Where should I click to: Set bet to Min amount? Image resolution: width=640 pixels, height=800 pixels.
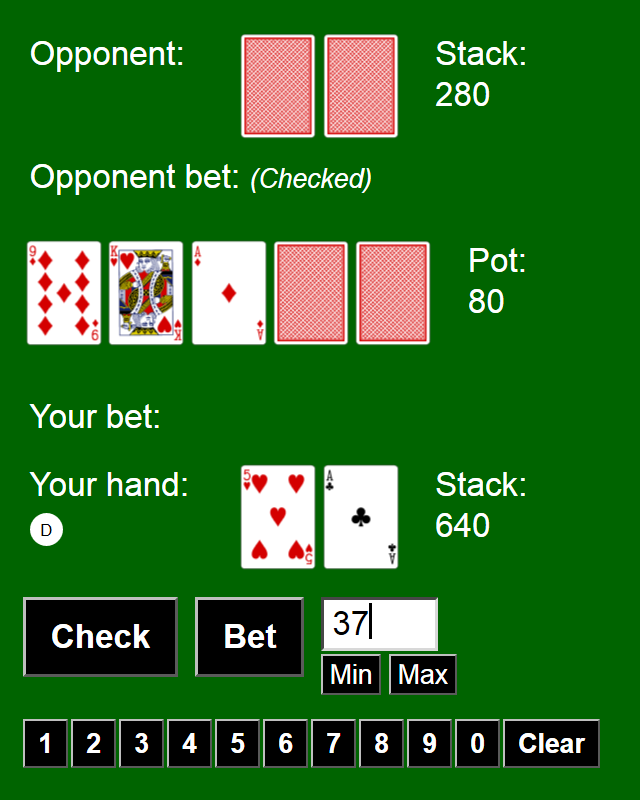[350, 674]
